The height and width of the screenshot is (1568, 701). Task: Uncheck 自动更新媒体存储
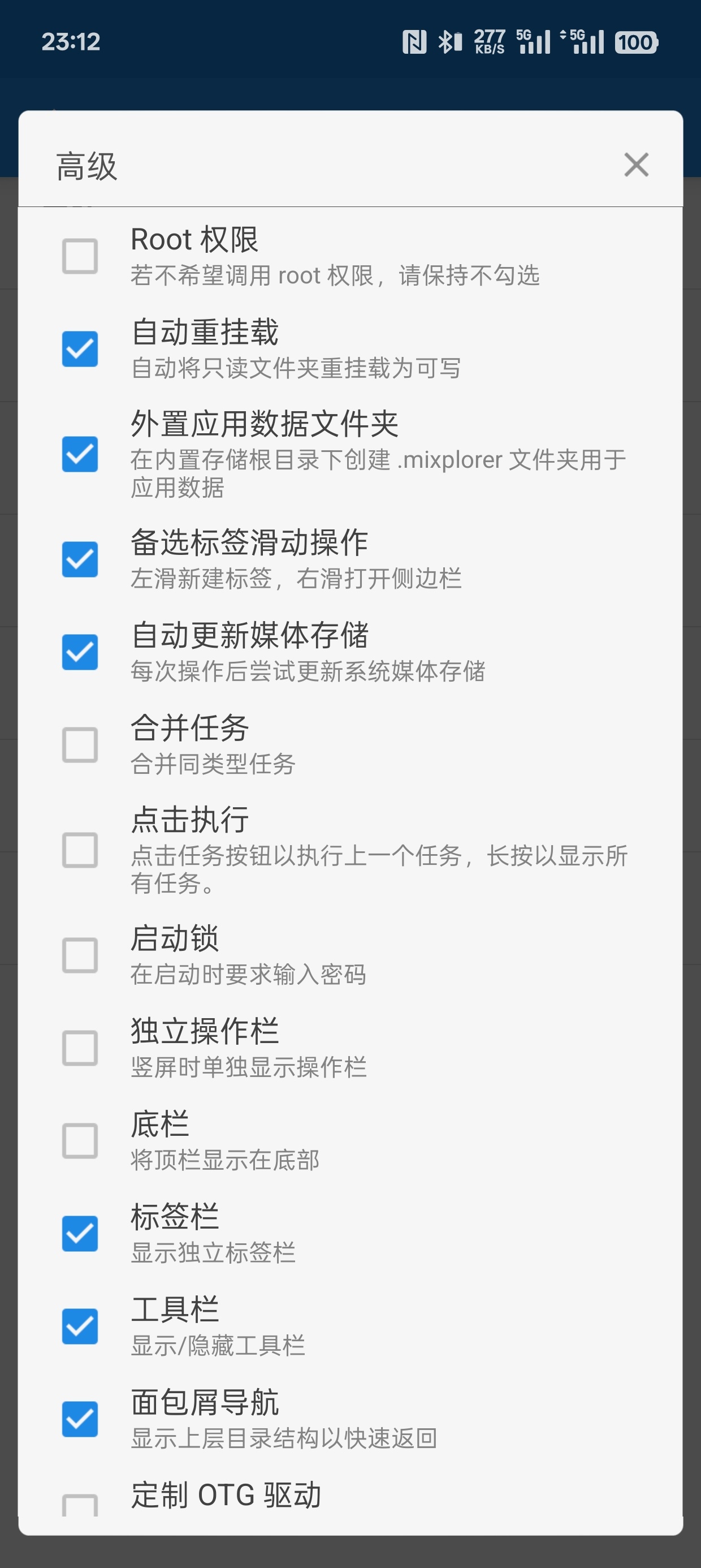[80, 652]
